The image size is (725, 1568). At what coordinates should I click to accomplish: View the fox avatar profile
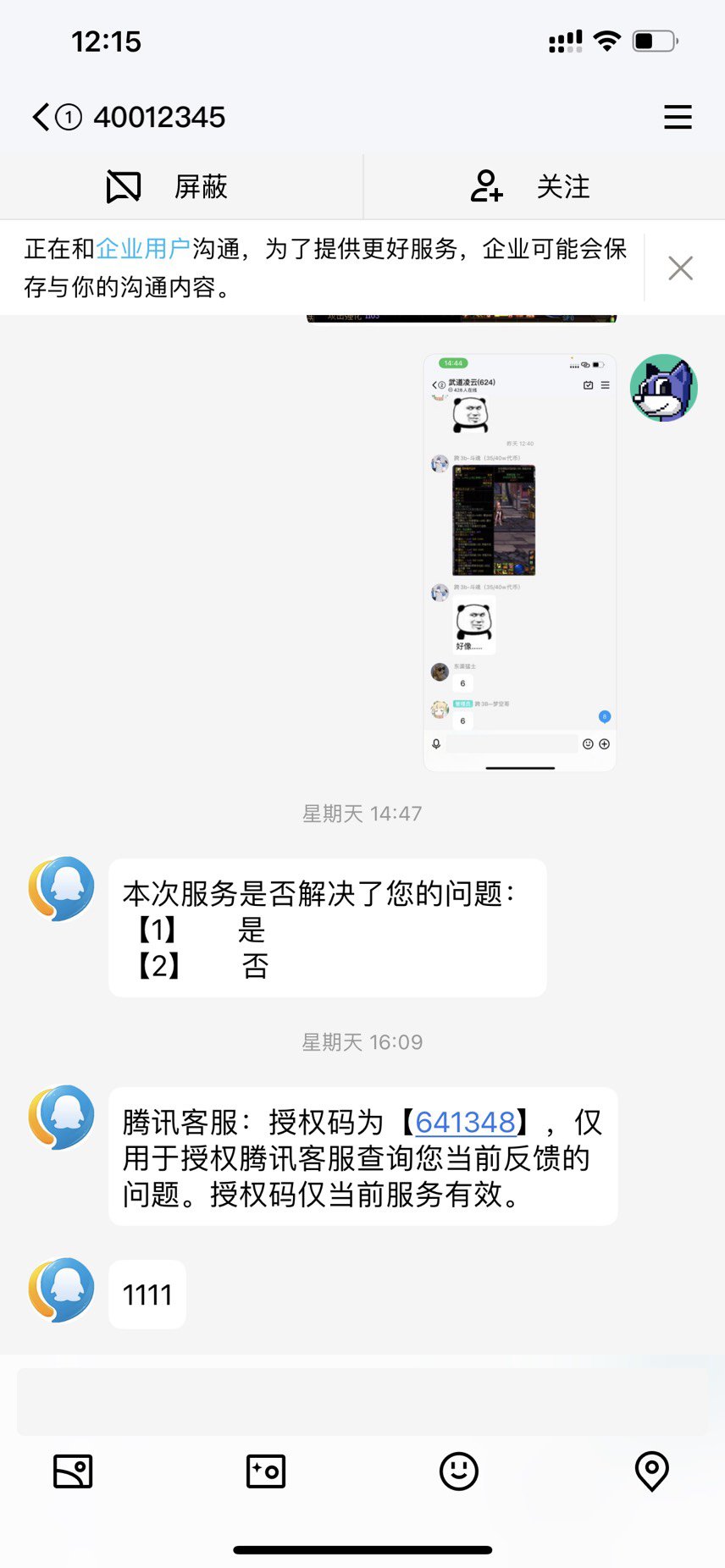[x=664, y=388]
